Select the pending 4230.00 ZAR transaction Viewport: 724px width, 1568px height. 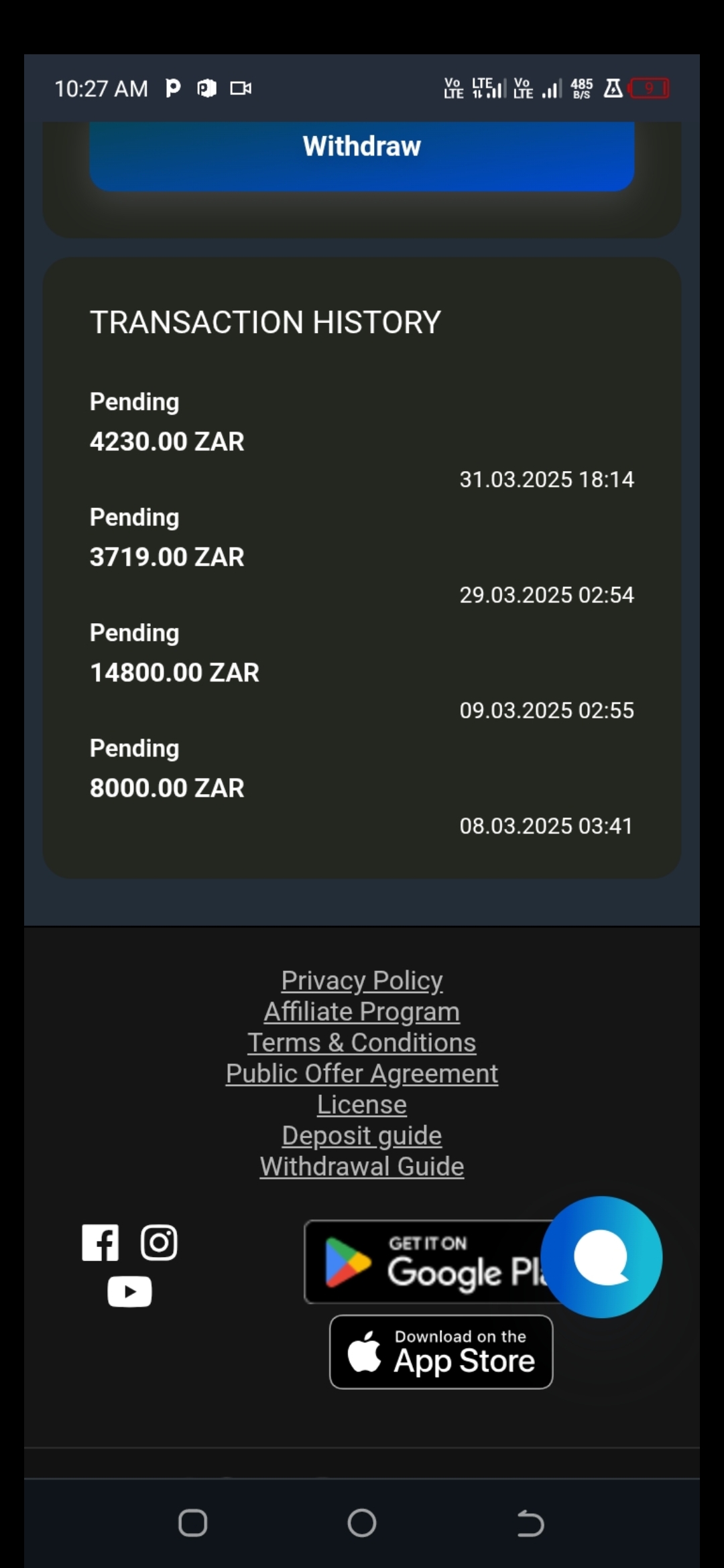167,441
